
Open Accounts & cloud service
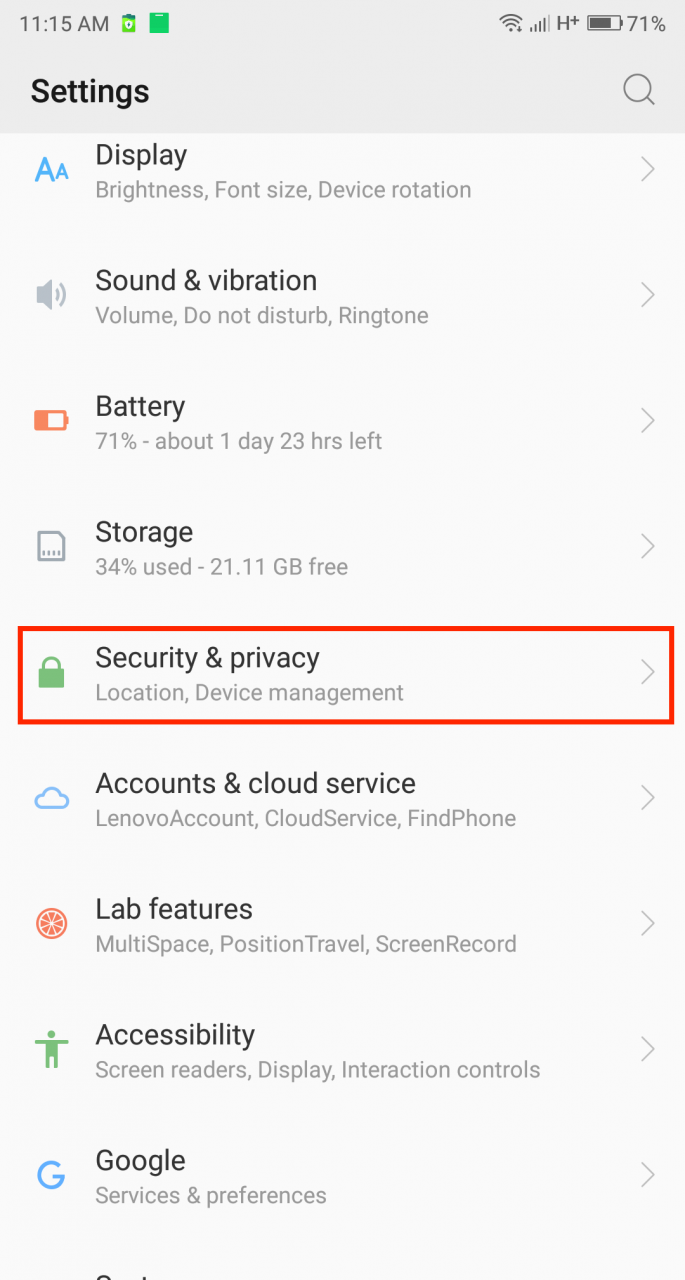pos(342,798)
